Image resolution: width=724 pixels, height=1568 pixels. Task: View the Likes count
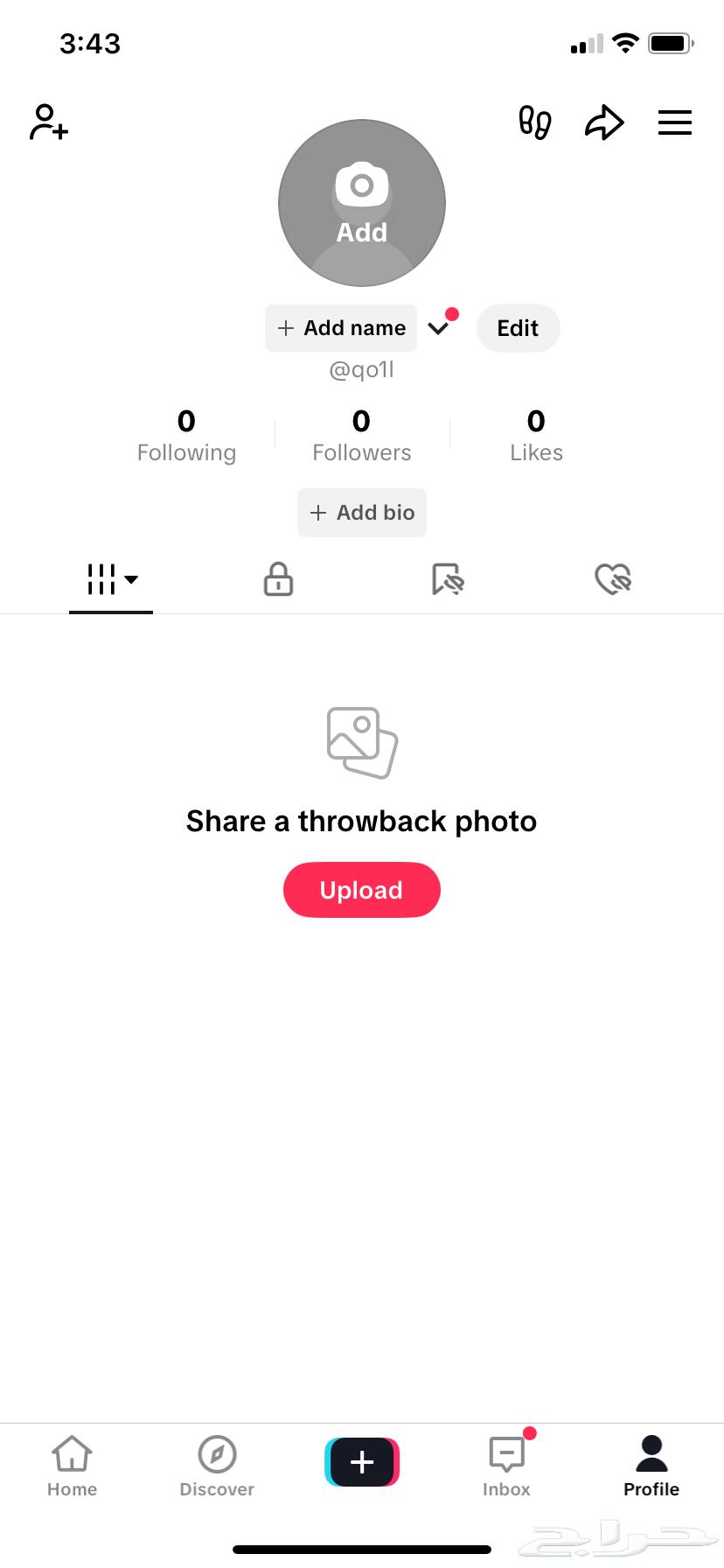tap(536, 435)
